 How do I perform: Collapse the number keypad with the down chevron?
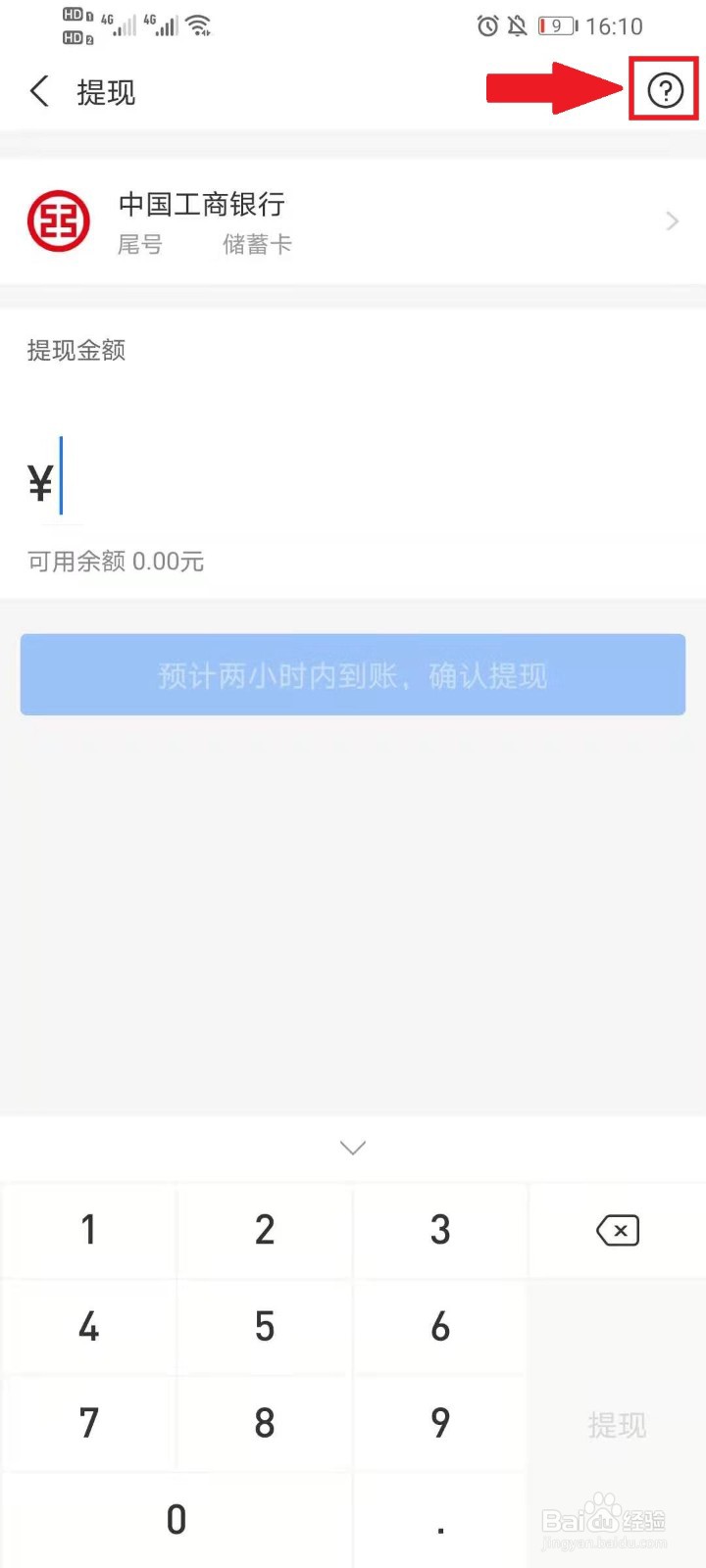[353, 1147]
